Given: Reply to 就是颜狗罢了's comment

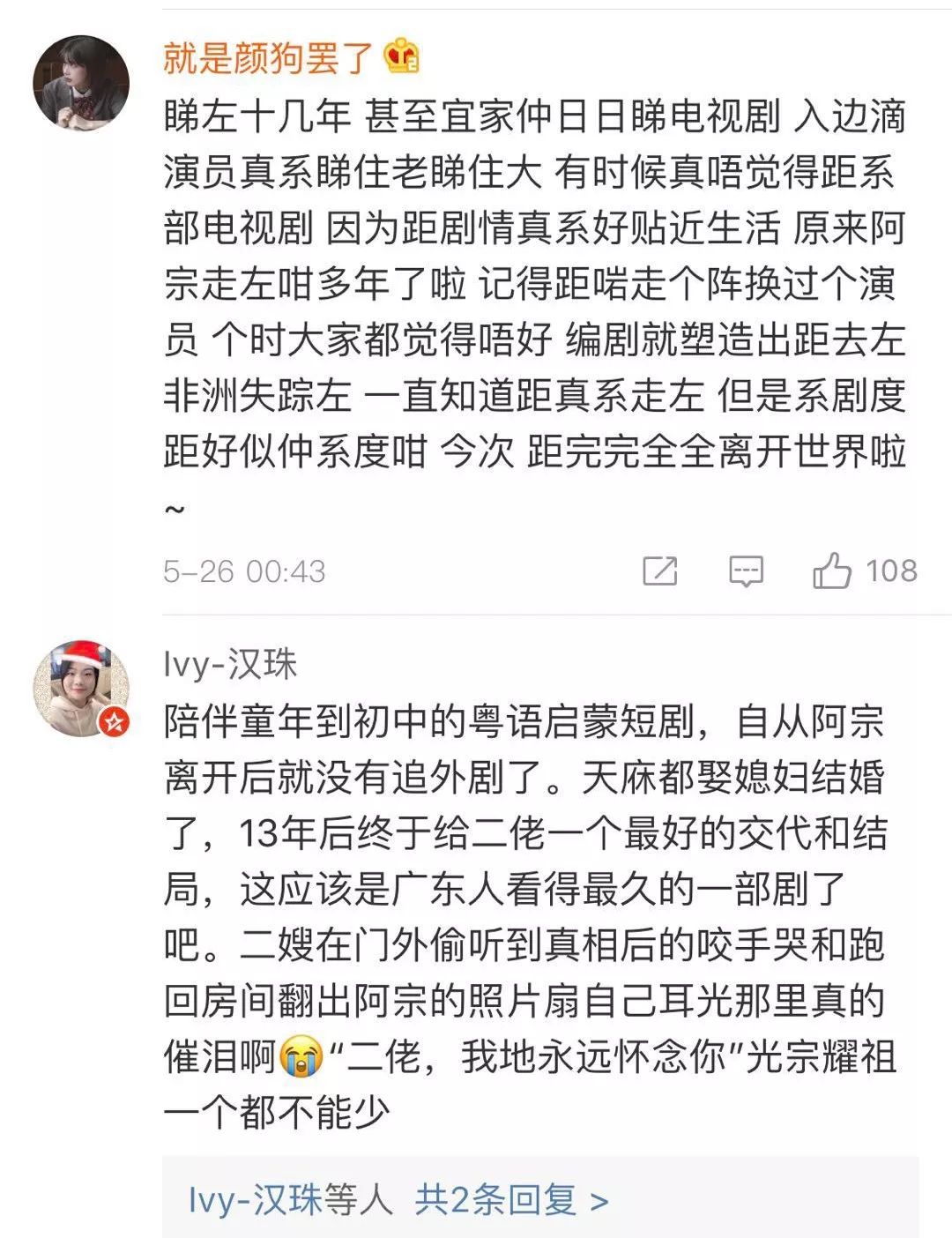Looking at the screenshot, I should [x=746, y=571].
